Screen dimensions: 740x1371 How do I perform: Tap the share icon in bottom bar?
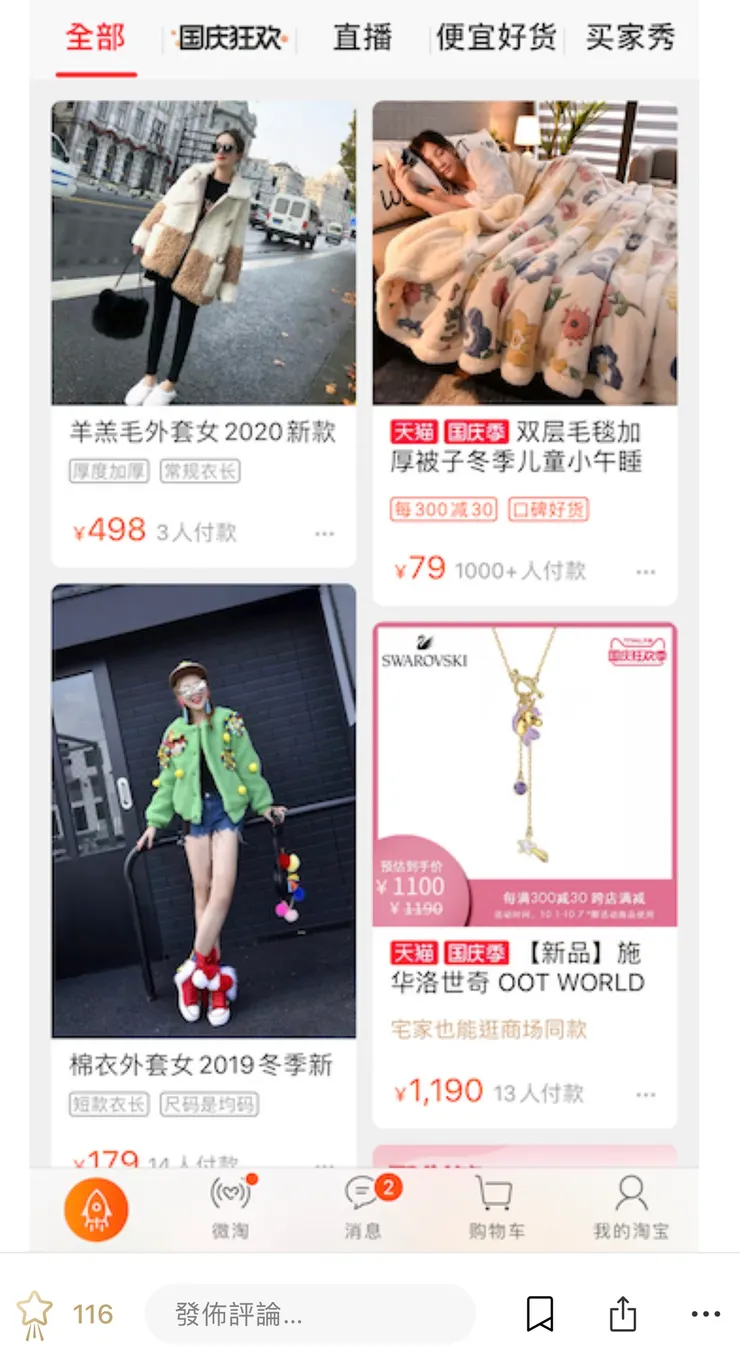pyautogui.click(x=622, y=1313)
